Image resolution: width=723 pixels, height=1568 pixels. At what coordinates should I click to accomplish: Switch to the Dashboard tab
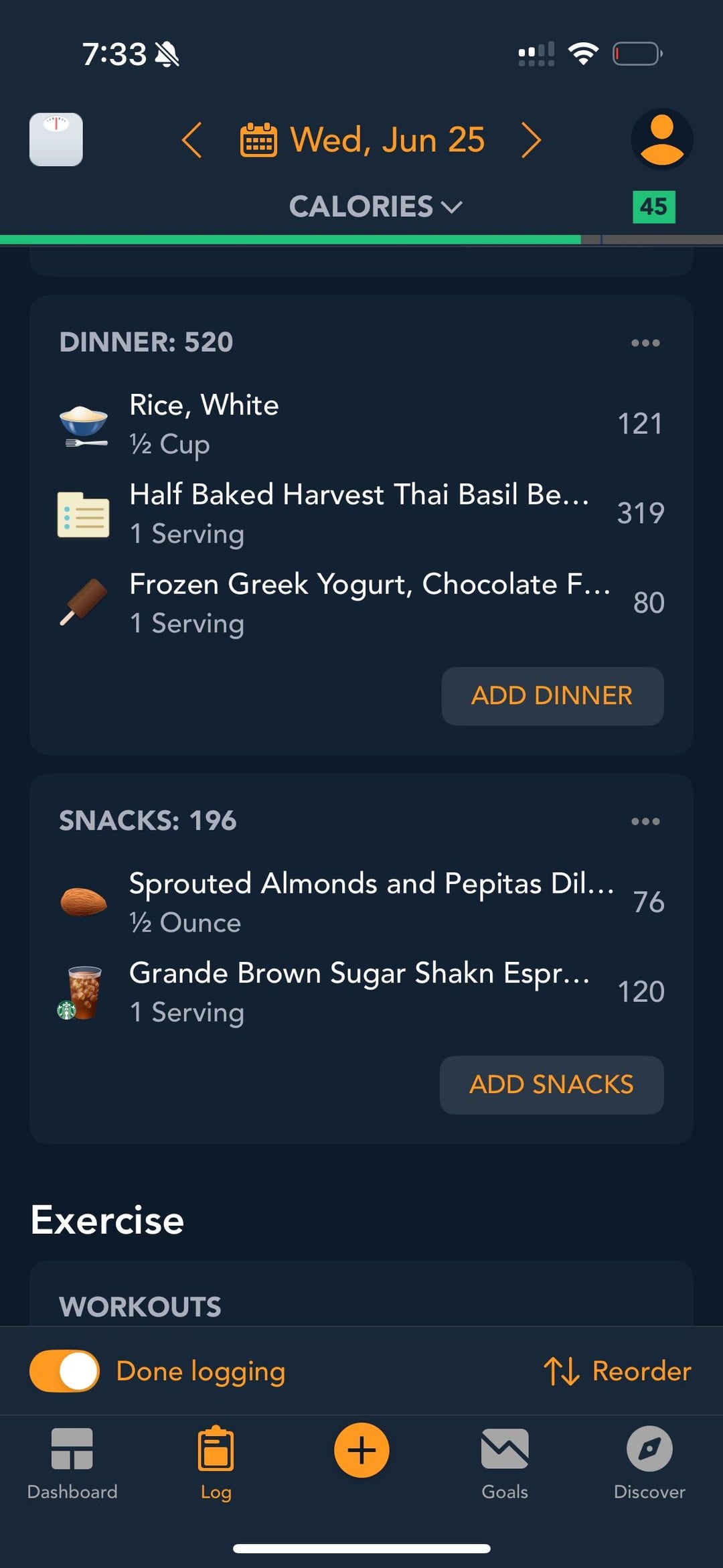pyautogui.click(x=72, y=1464)
